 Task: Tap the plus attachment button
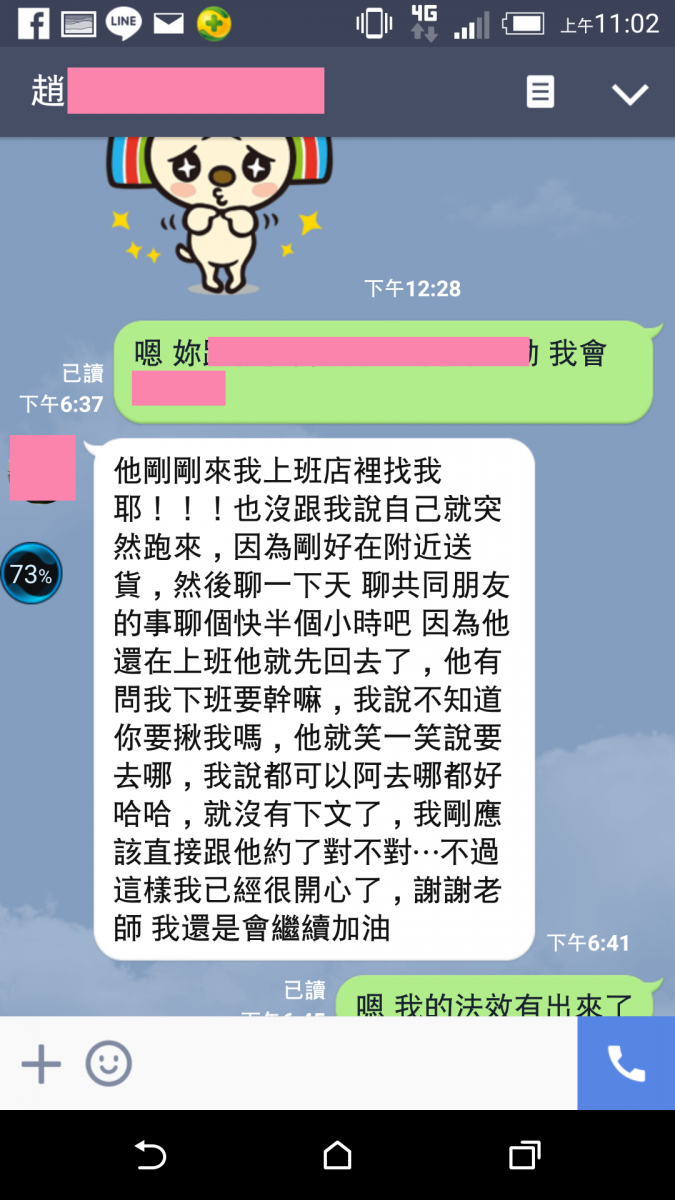click(x=41, y=1064)
